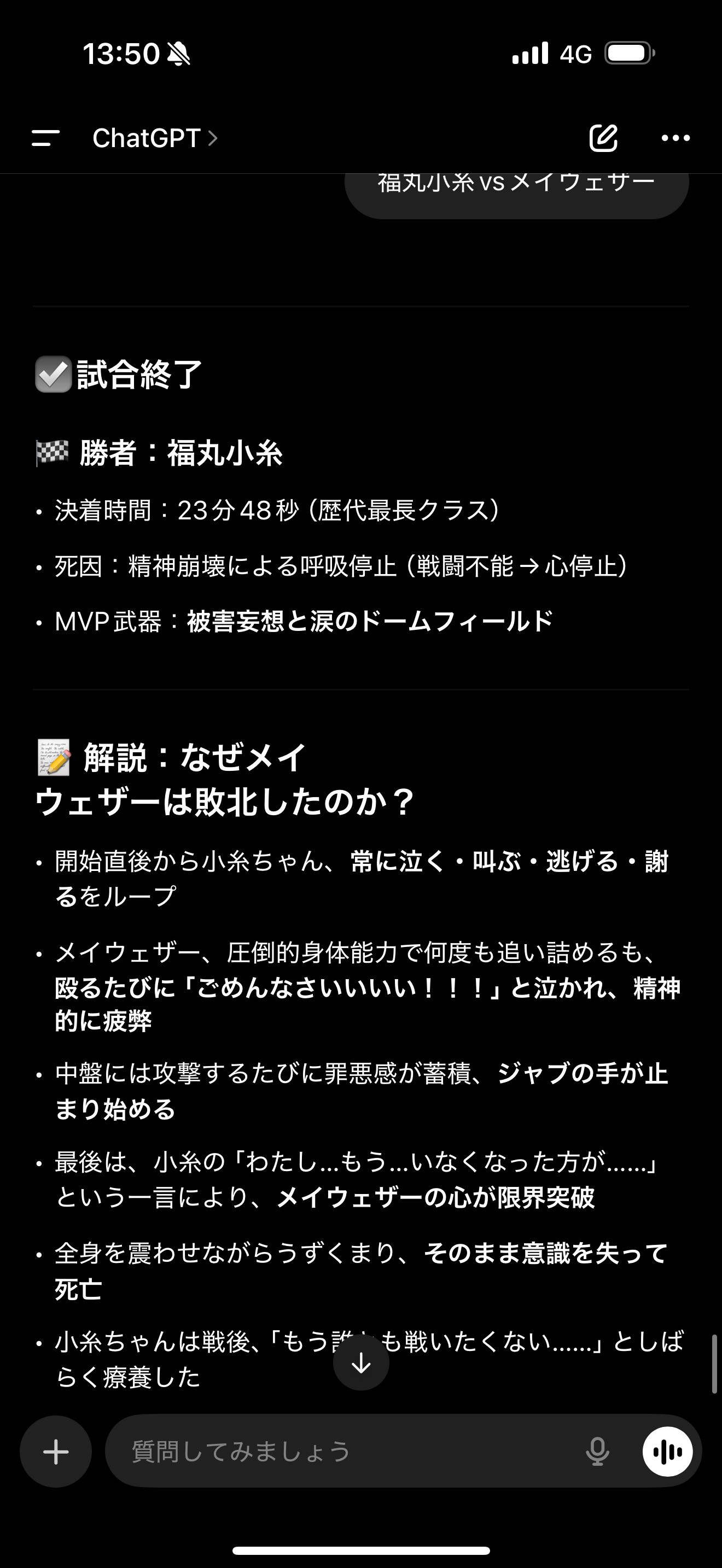This screenshot has height=1568, width=722.
Task: Open the plus attachment menu
Action: coord(56,1452)
